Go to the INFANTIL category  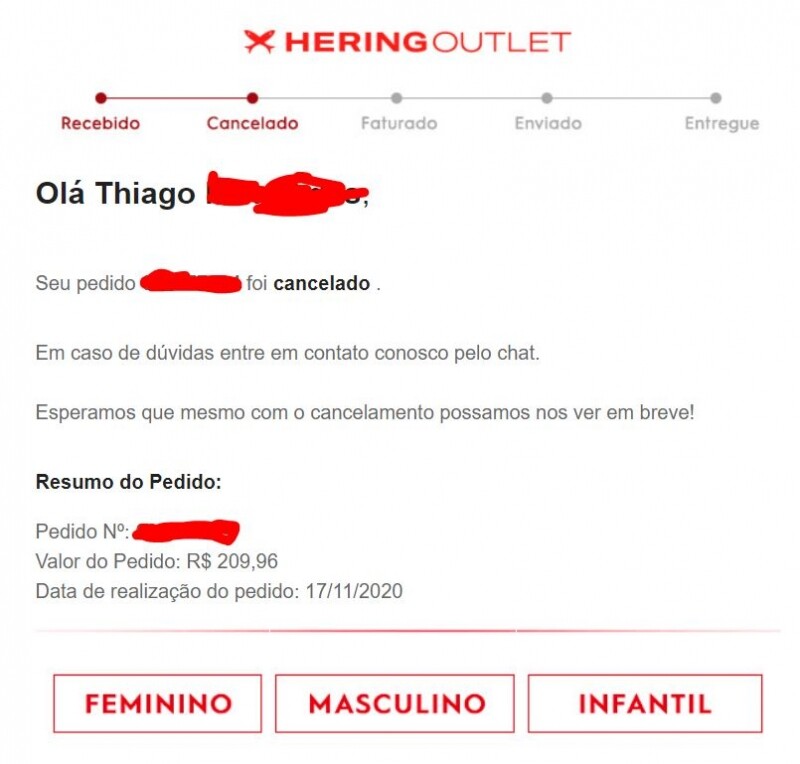[645, 704]
